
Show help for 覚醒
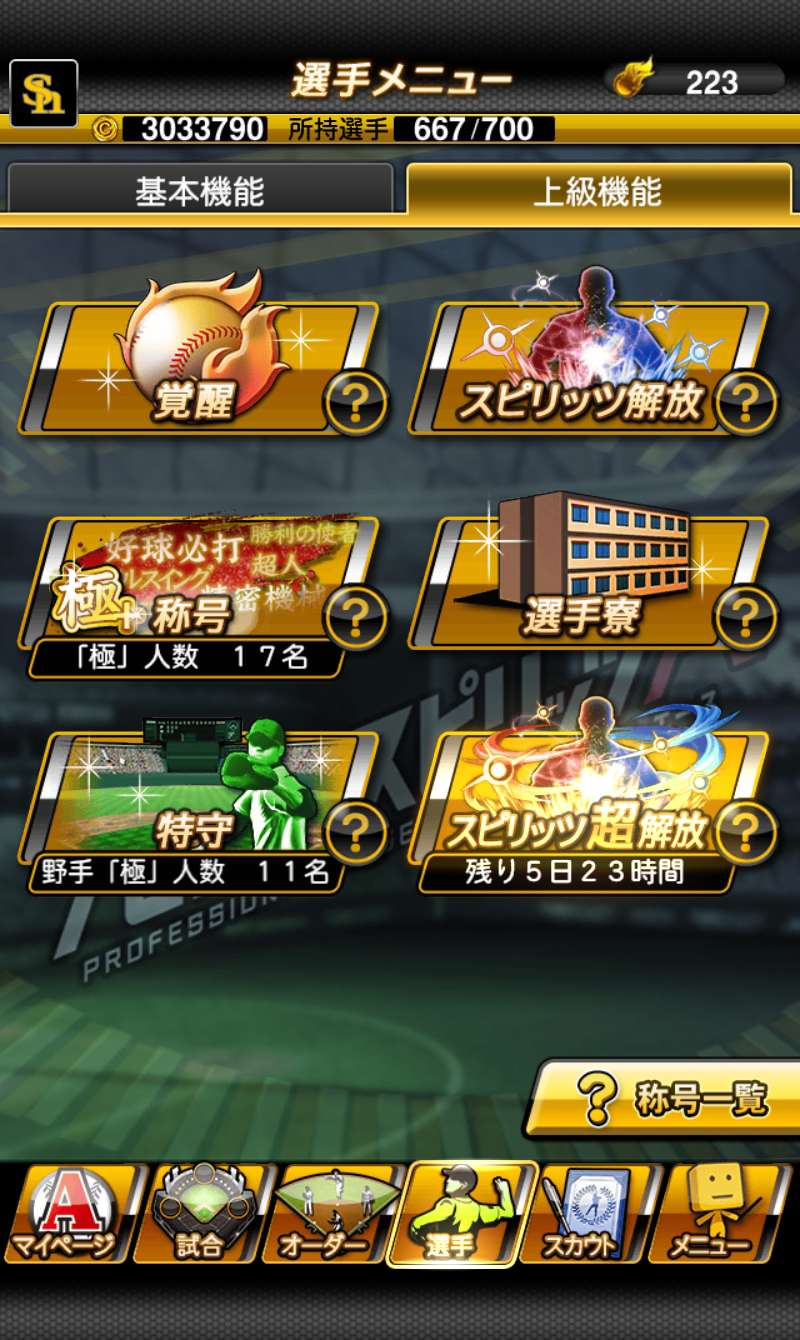[x=355, y=403]
